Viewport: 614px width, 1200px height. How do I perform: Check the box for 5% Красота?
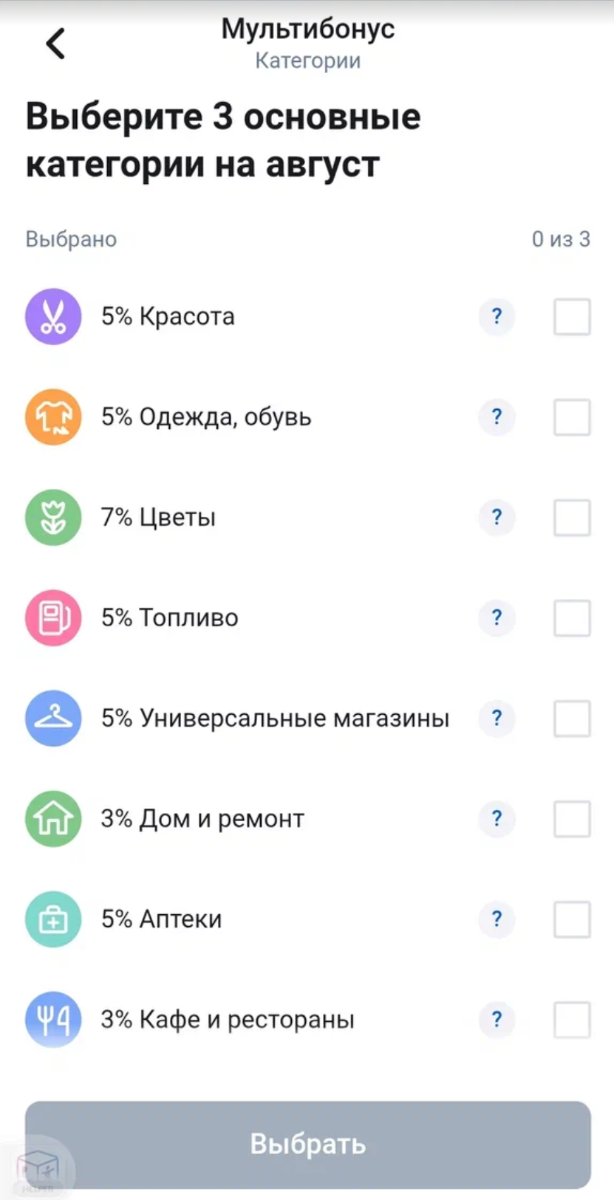[x=572, y=317]
